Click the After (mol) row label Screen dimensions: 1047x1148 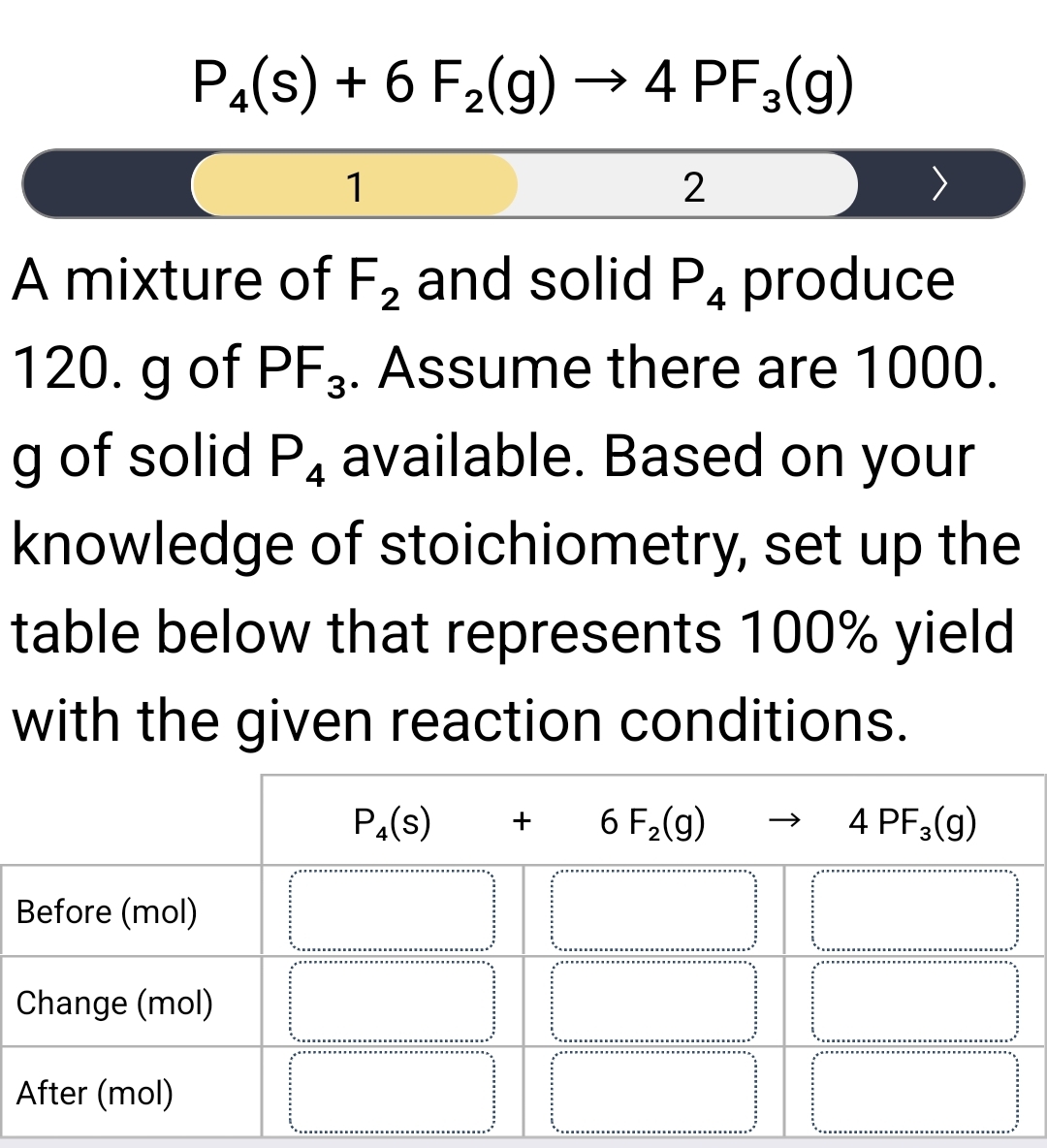pos(94,1092)
